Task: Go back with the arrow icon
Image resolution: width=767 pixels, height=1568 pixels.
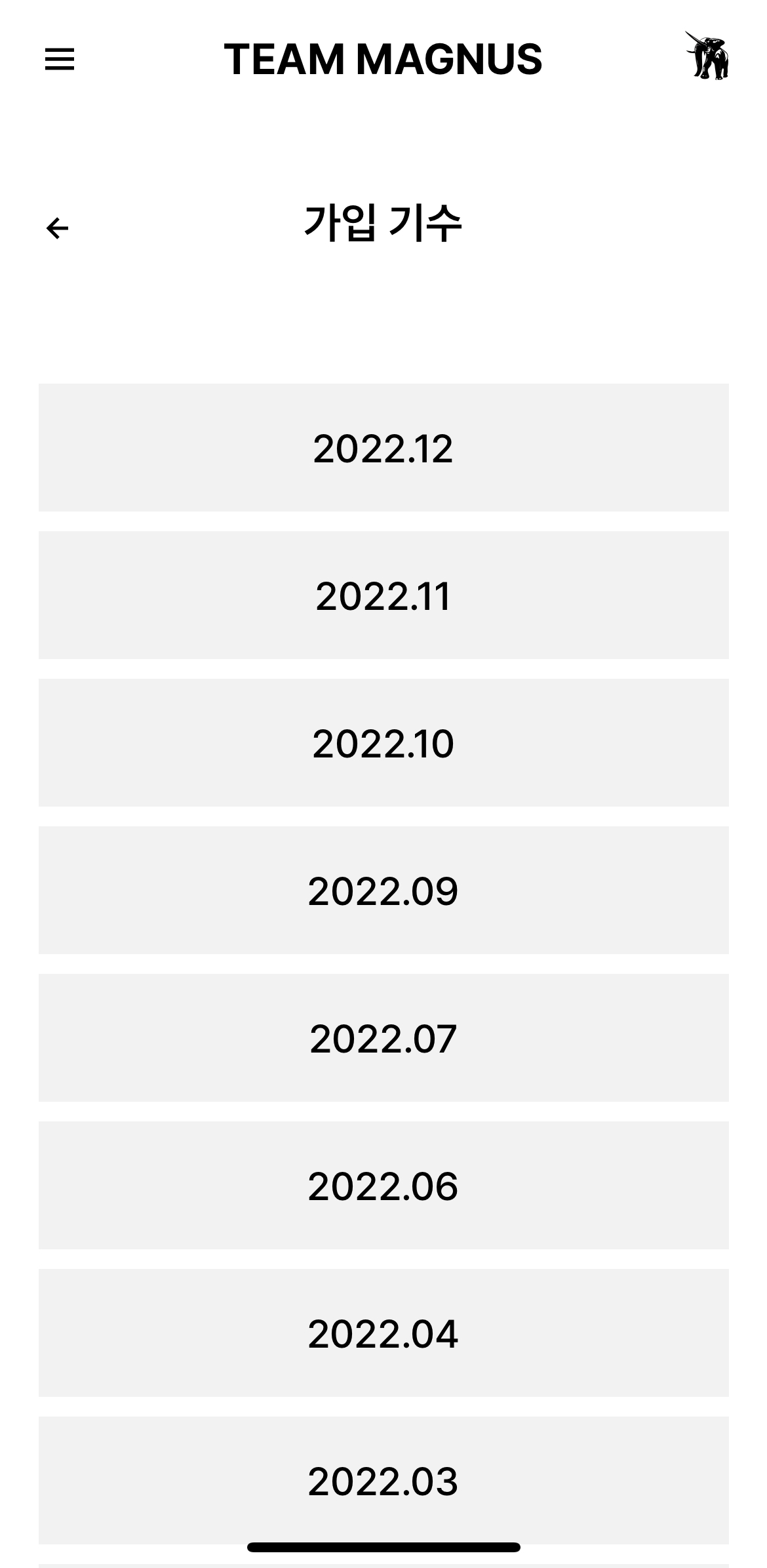Action: tap(58, 228)
